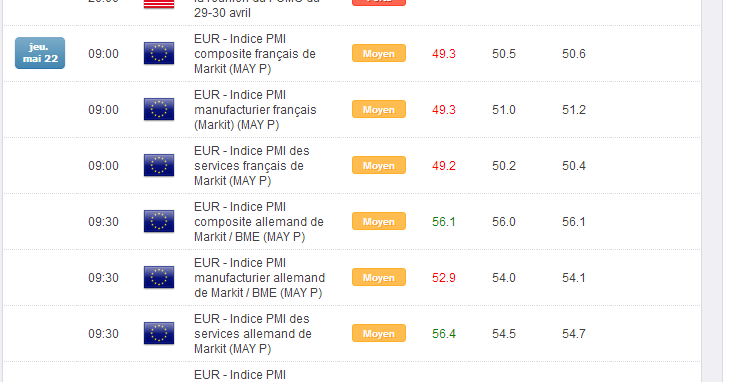Open the Indice PMI manufacturier français event
Image resolution: width=732 pixels, height=382 pixels.
(255, 110)
